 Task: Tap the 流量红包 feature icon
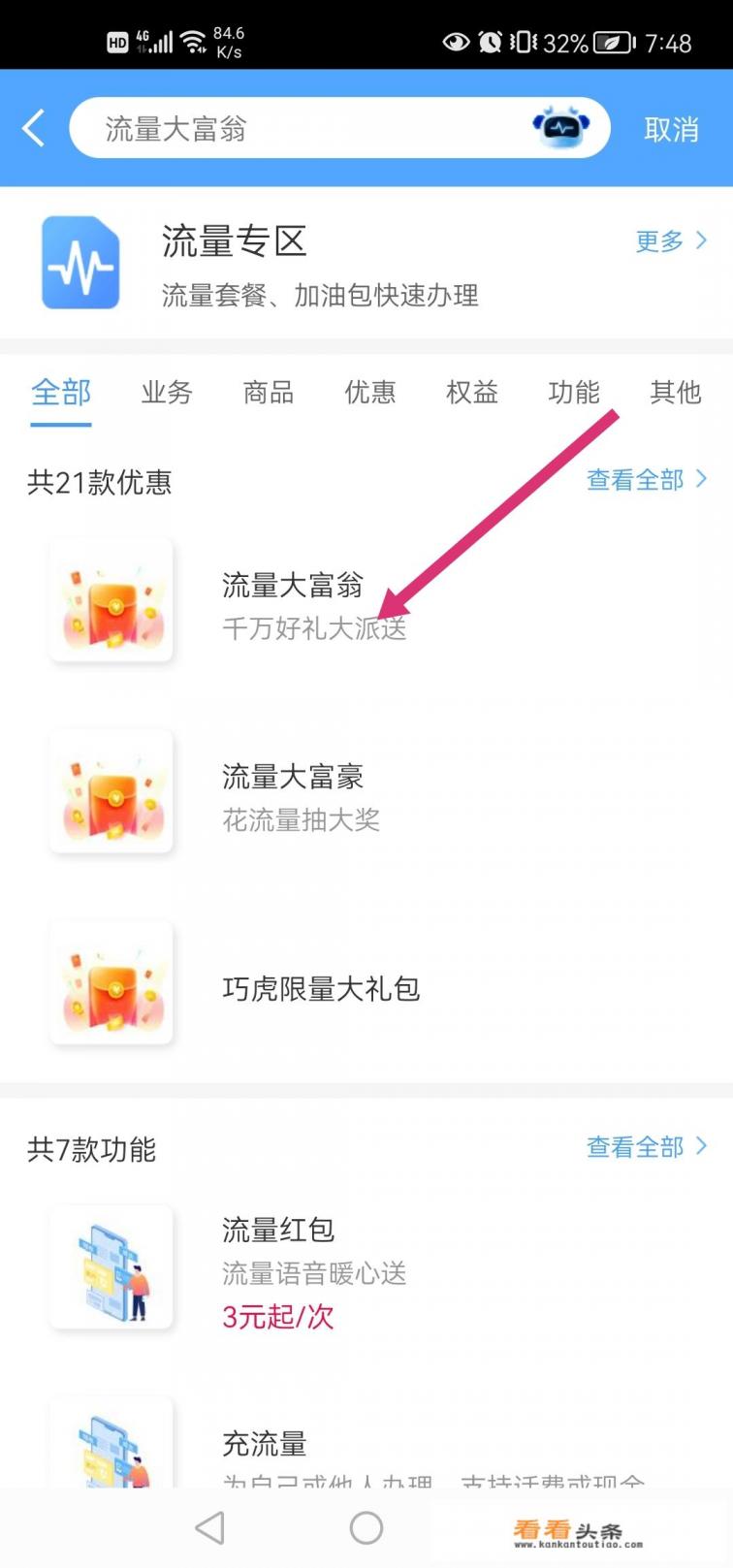click(111, 1266)
